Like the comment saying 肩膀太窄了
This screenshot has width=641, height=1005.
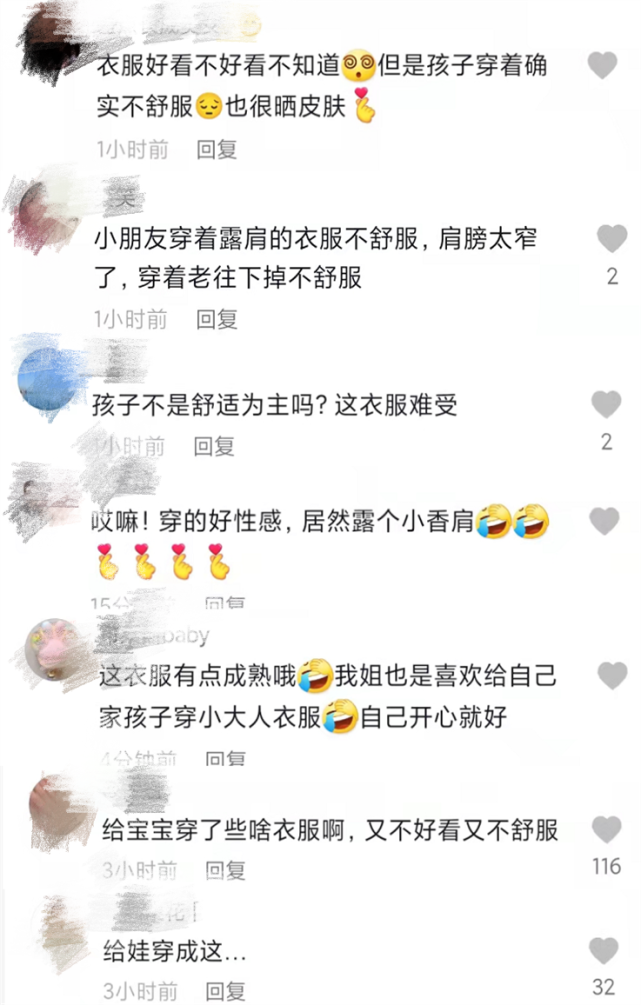[x=611, y=239]
